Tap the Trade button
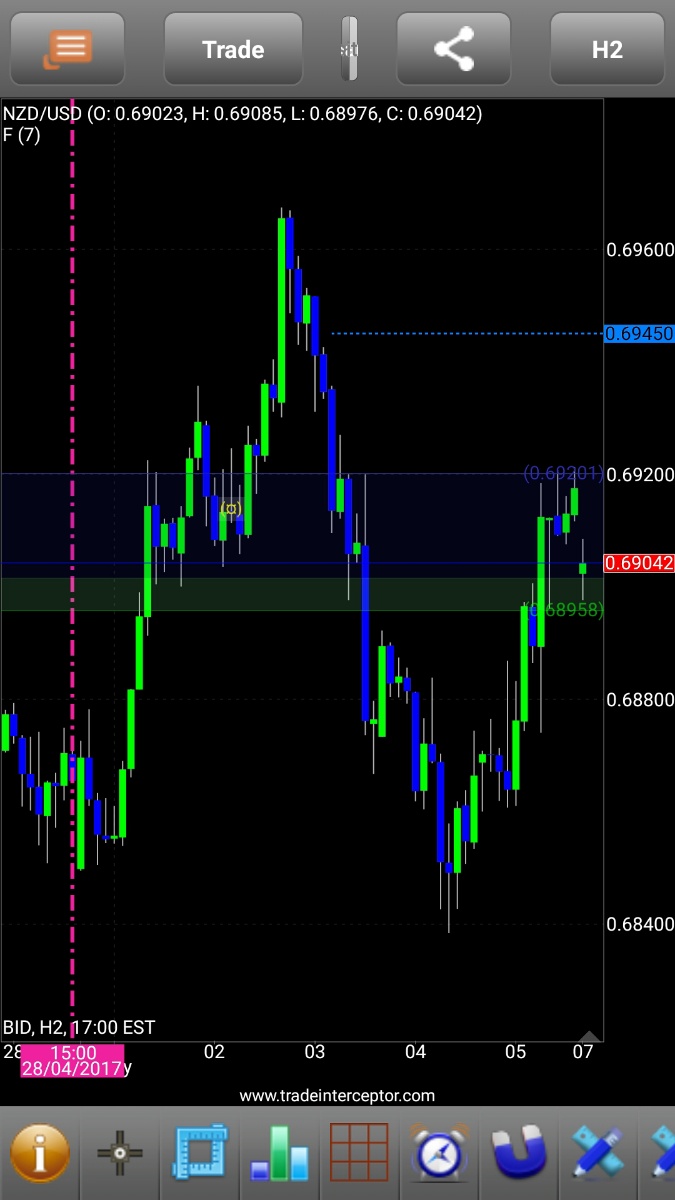 (233, 49)
